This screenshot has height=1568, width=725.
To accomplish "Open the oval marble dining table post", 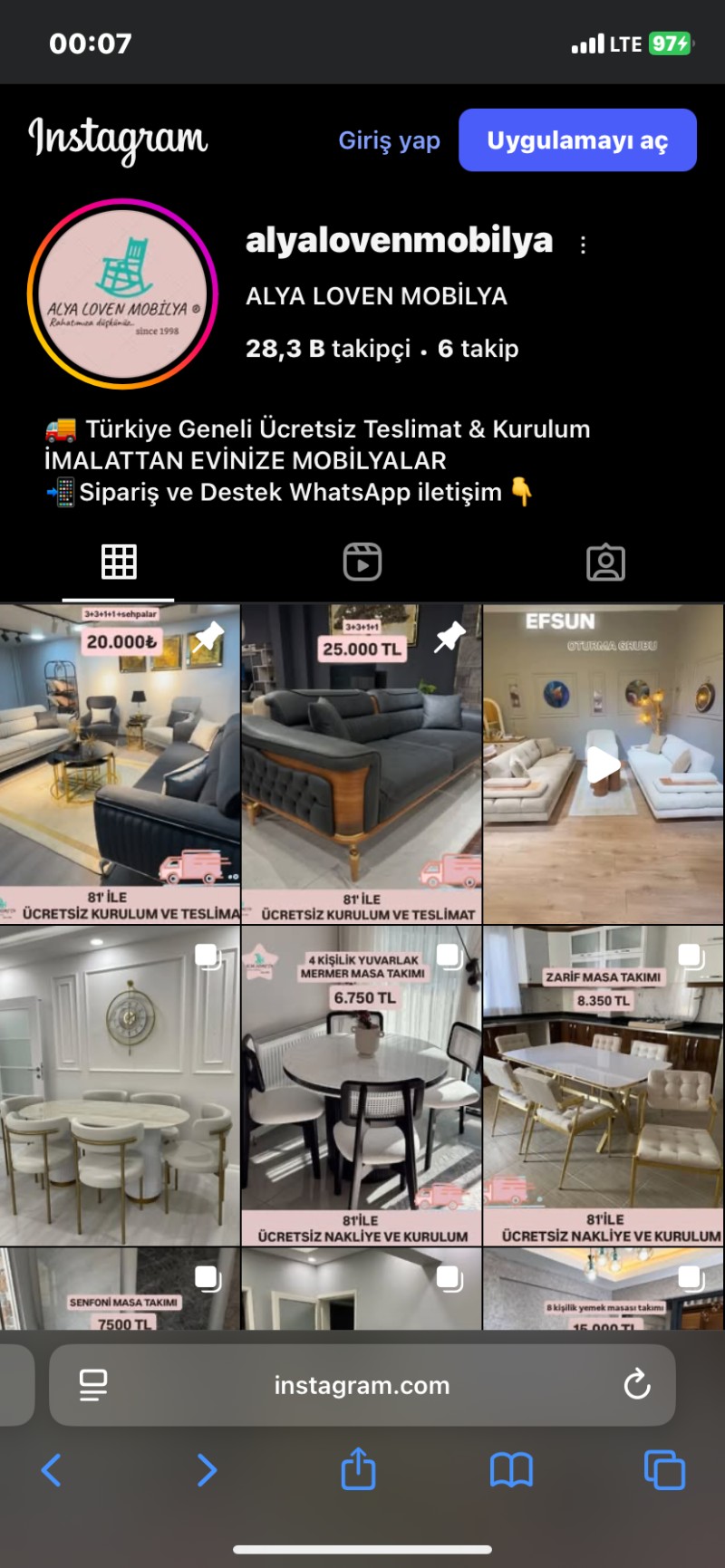I will pos(120,1085).
